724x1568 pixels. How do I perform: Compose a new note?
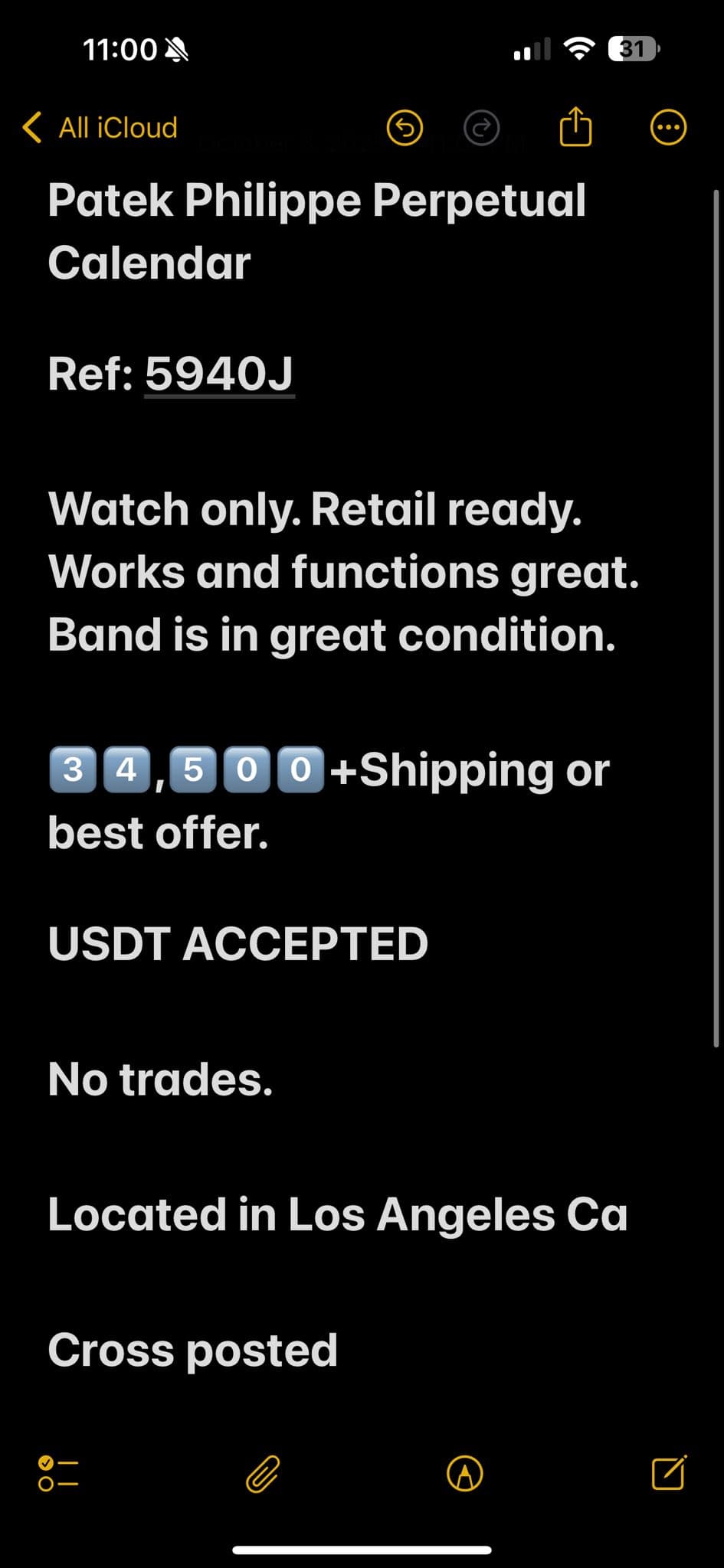coord(669,1472)
